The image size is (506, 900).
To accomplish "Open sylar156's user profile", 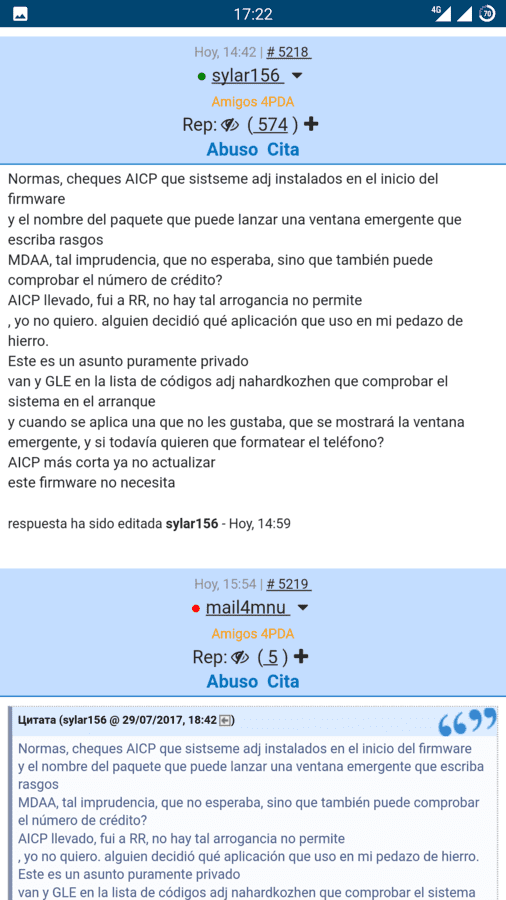I will coord(247,76).
